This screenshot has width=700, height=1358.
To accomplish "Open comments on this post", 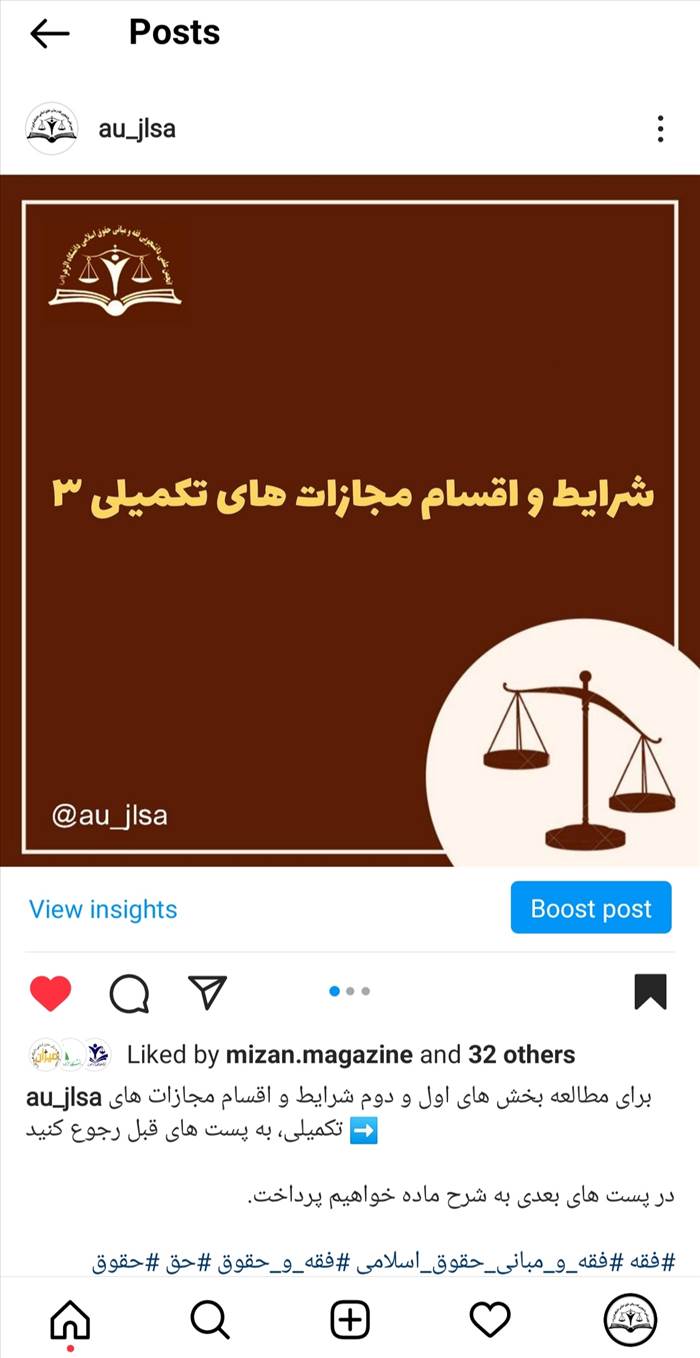I will 129,992.
